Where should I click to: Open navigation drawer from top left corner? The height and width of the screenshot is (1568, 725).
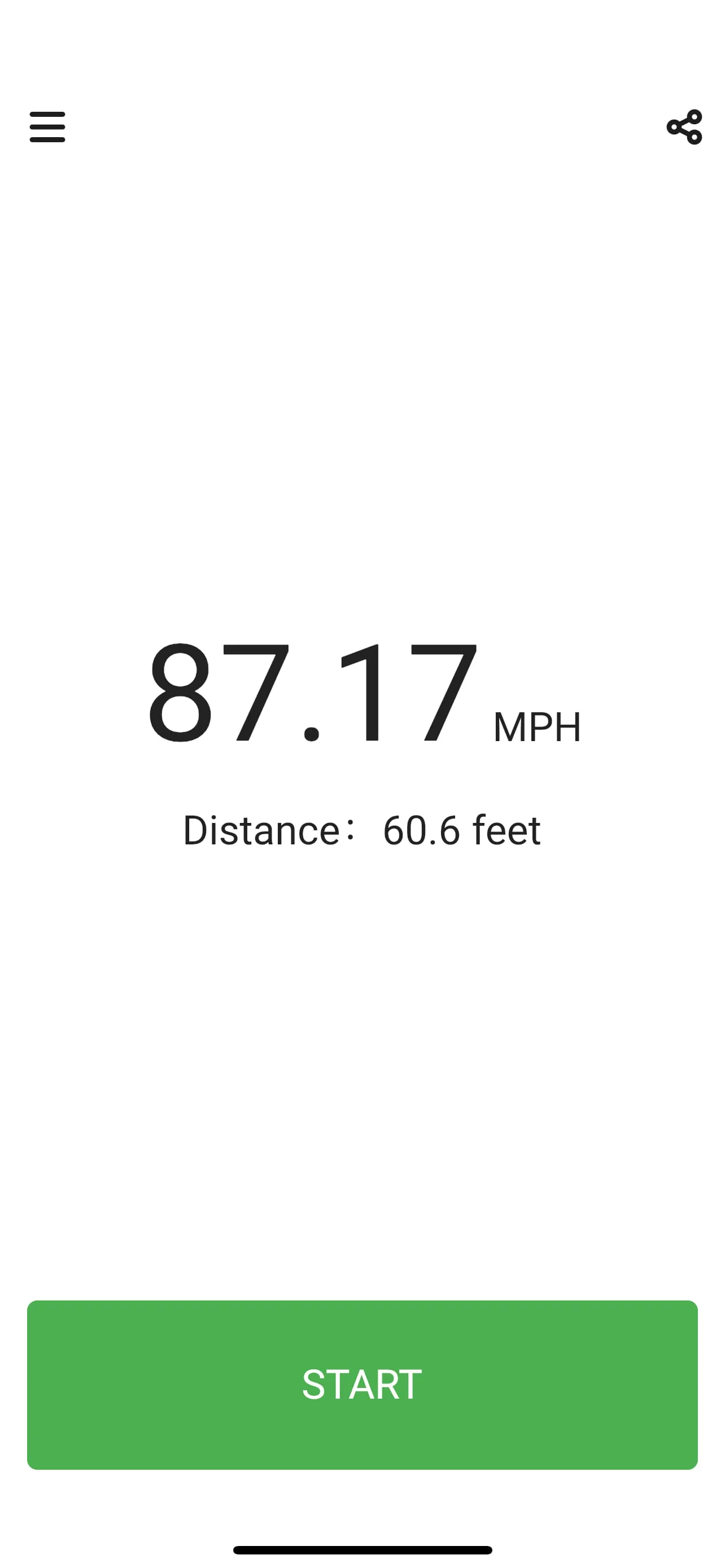(47, 128)
